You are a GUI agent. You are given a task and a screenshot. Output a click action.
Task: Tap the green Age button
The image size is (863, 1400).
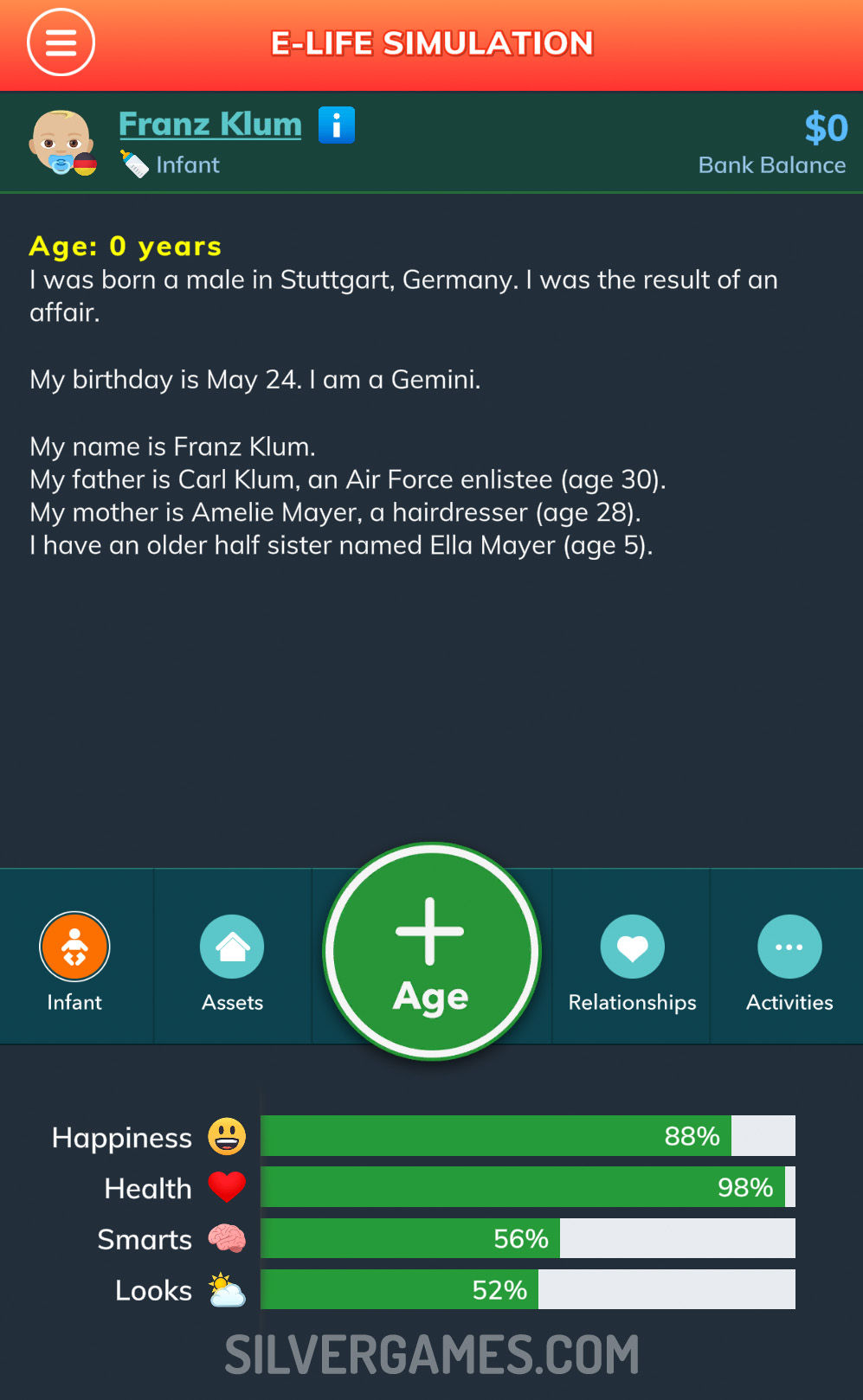click(431, 952)
